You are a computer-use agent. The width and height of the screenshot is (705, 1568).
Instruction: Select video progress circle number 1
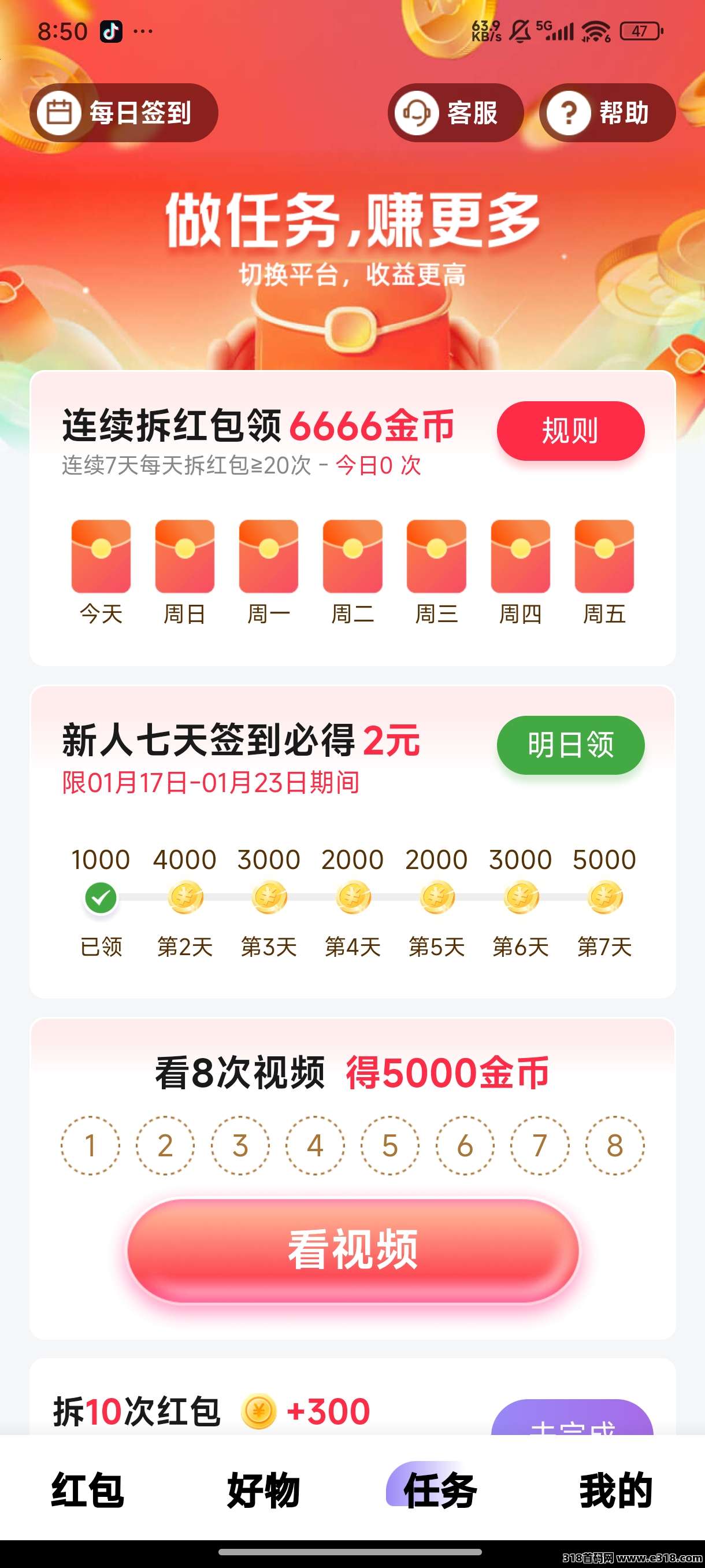point(91,1147)
